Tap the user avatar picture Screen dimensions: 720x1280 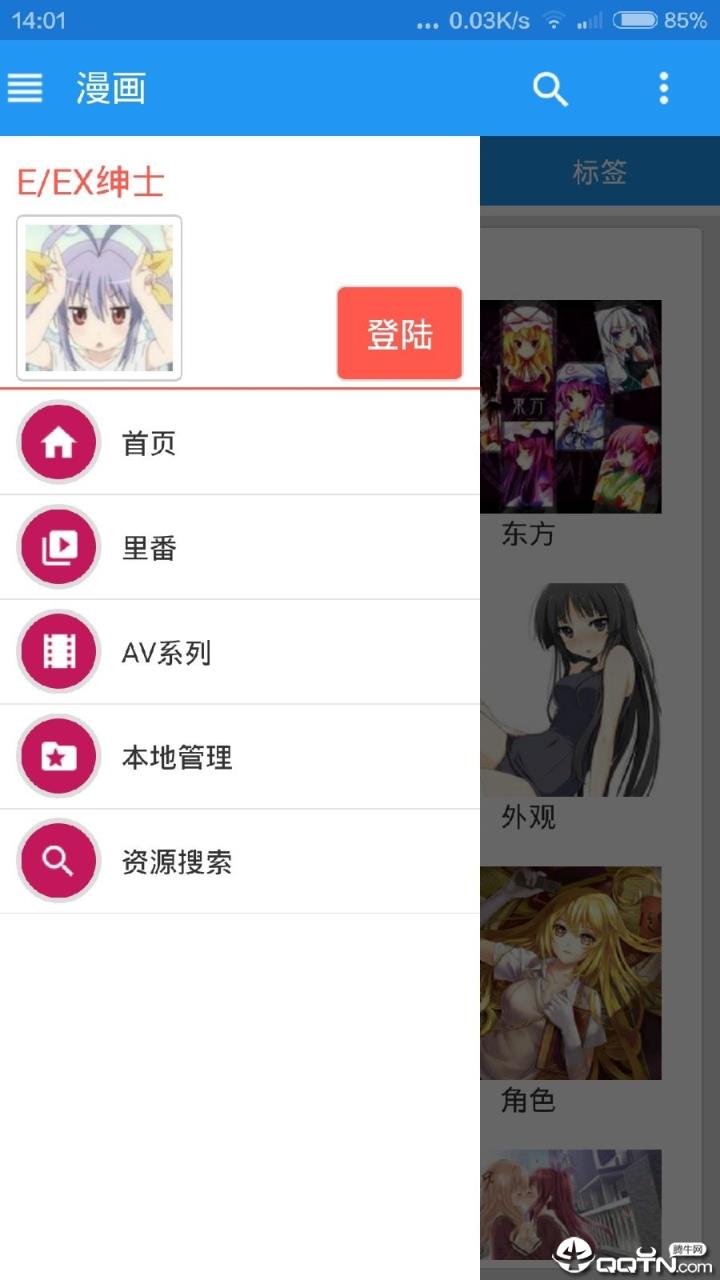(x=98, y=297)
